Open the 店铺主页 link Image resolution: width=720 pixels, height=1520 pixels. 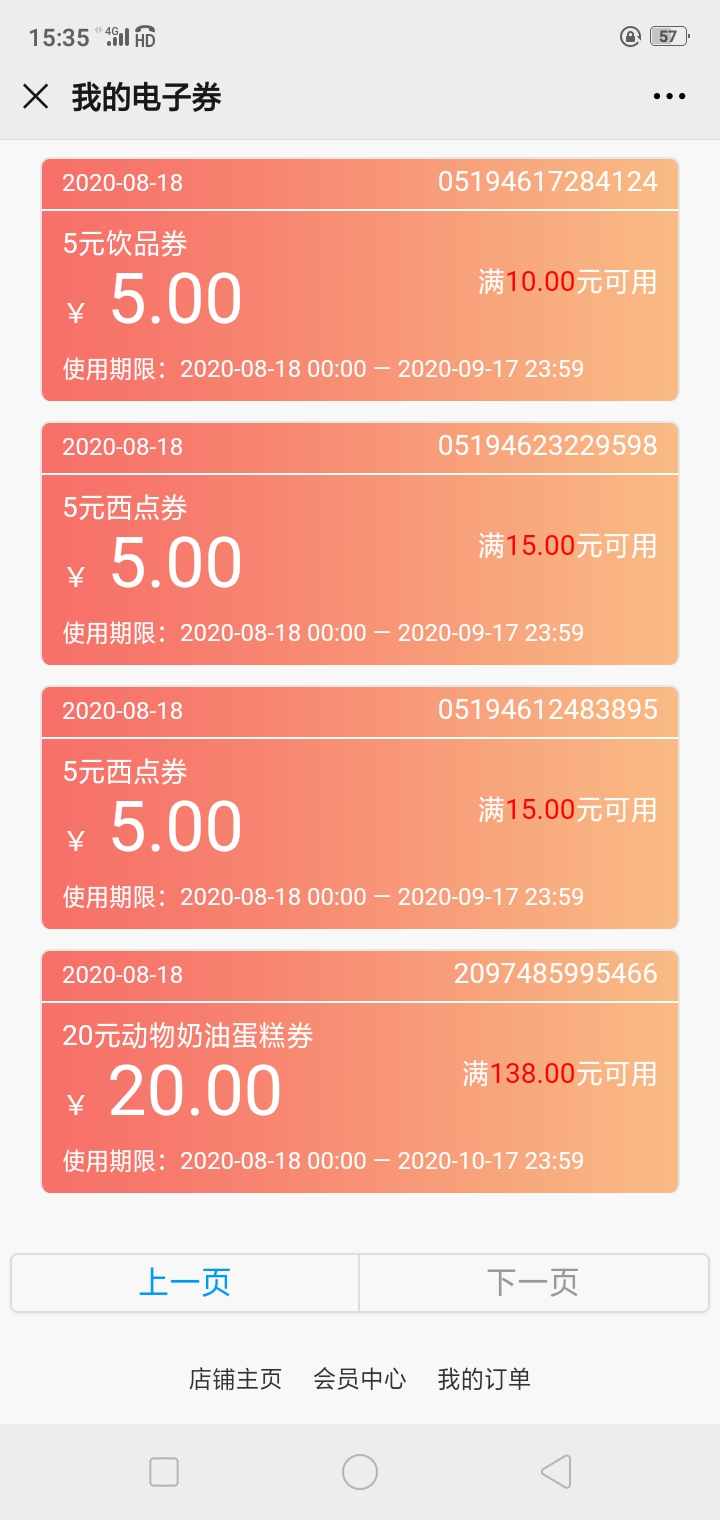235,1380
